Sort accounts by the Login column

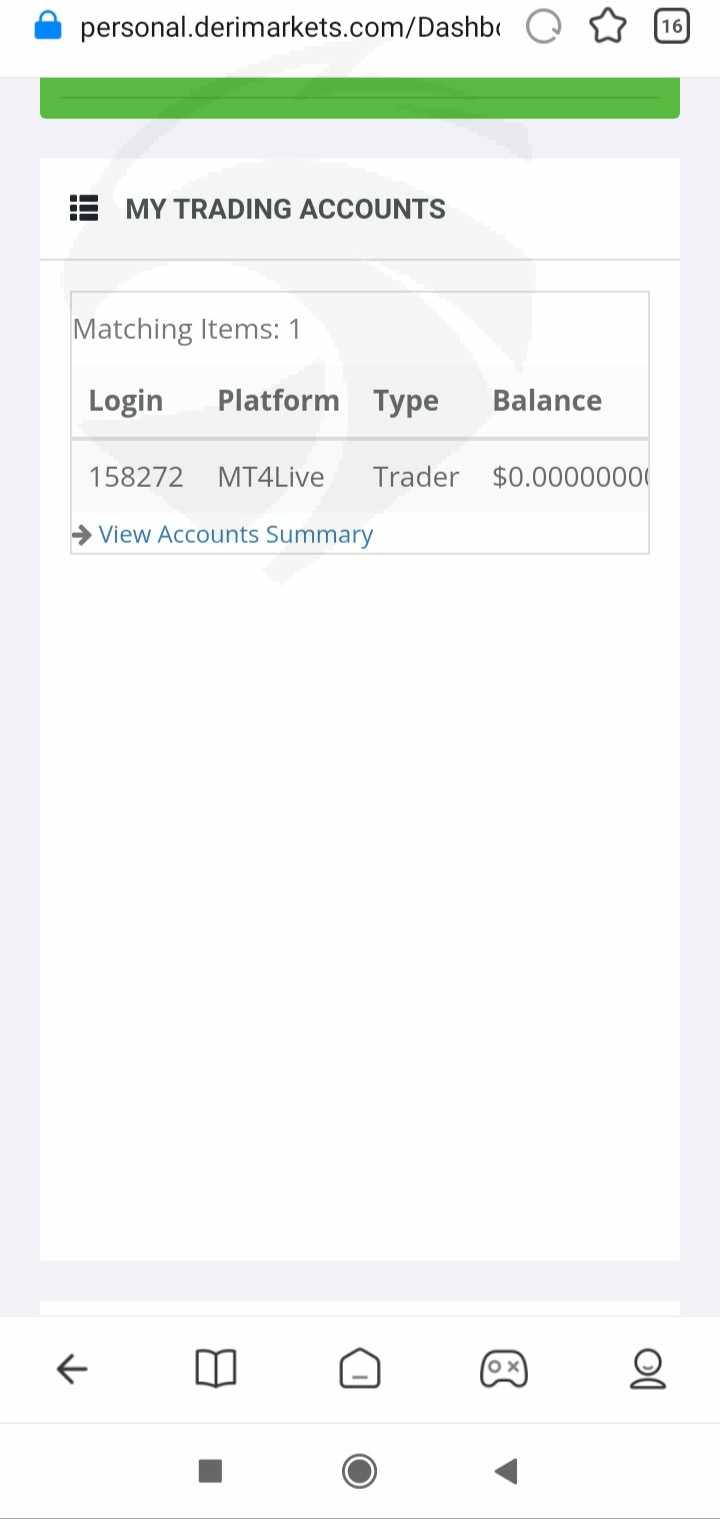pos(126,400)
